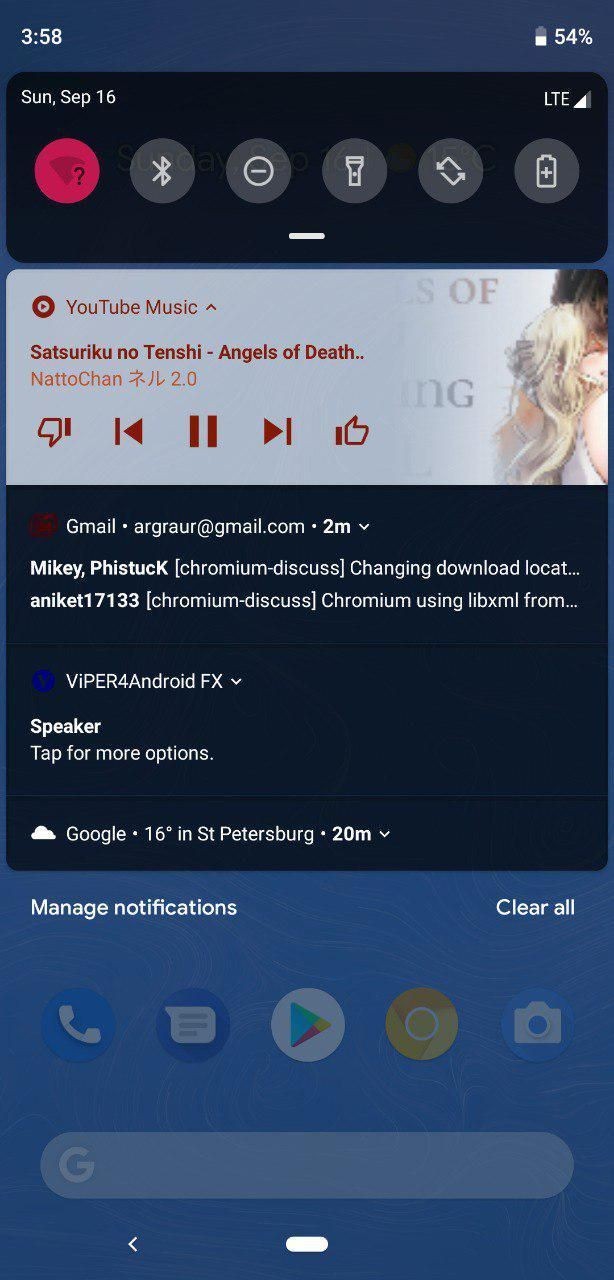Turn on the flashlight
Screen dimensions: 614x1280
[354, 172]
